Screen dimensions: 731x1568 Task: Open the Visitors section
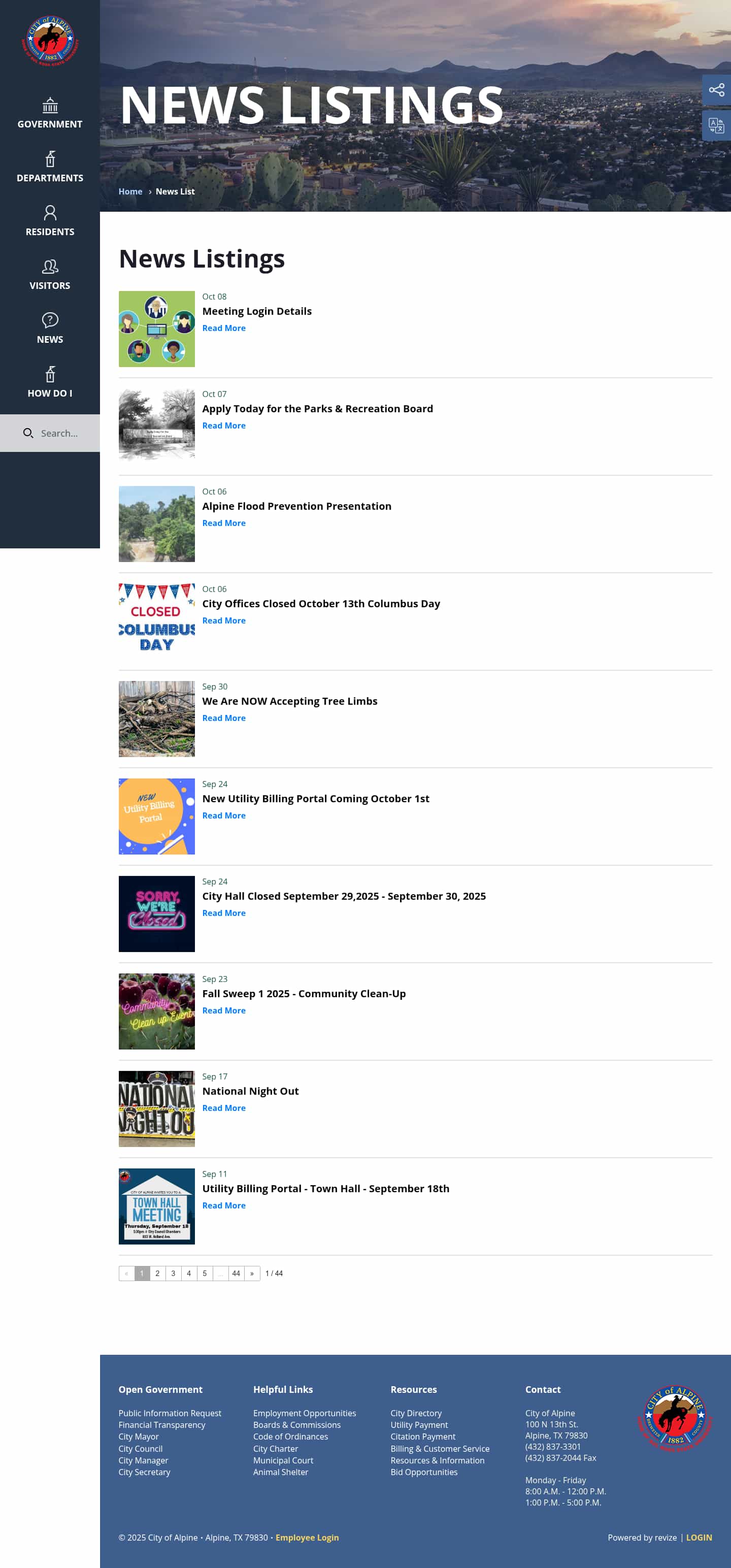point(50,275)
